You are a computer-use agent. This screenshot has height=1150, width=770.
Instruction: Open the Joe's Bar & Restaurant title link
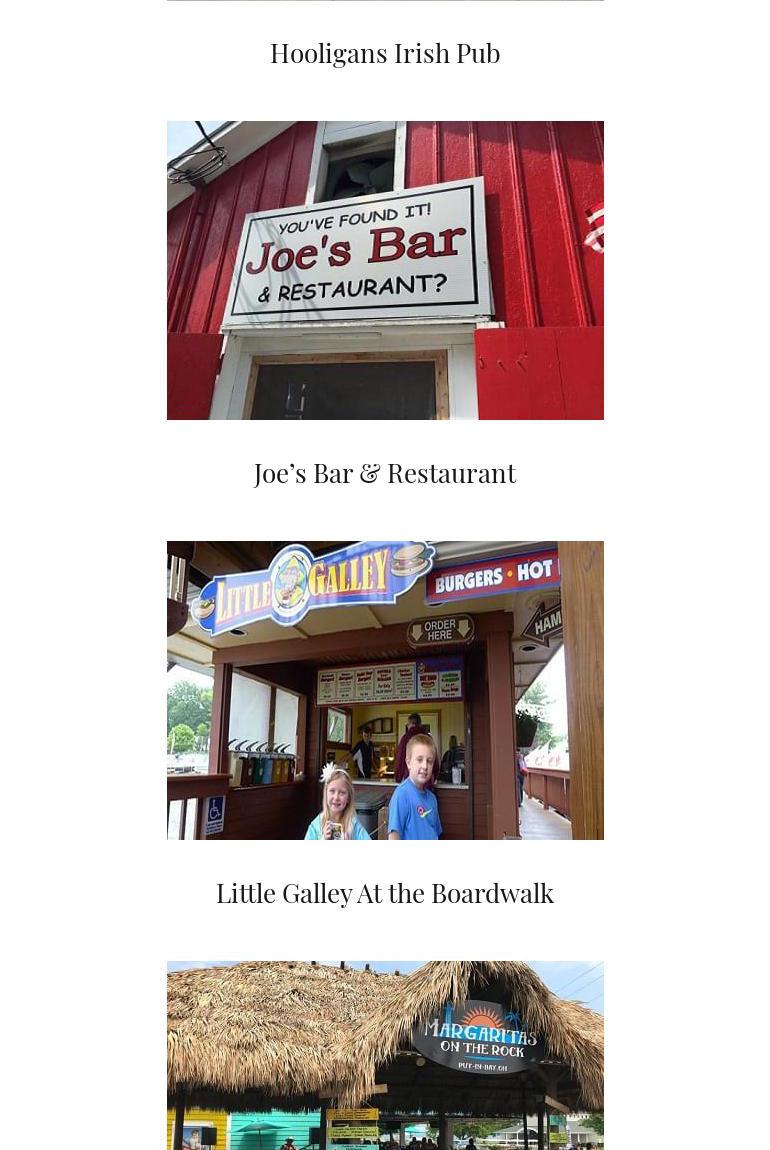(385, 473)
